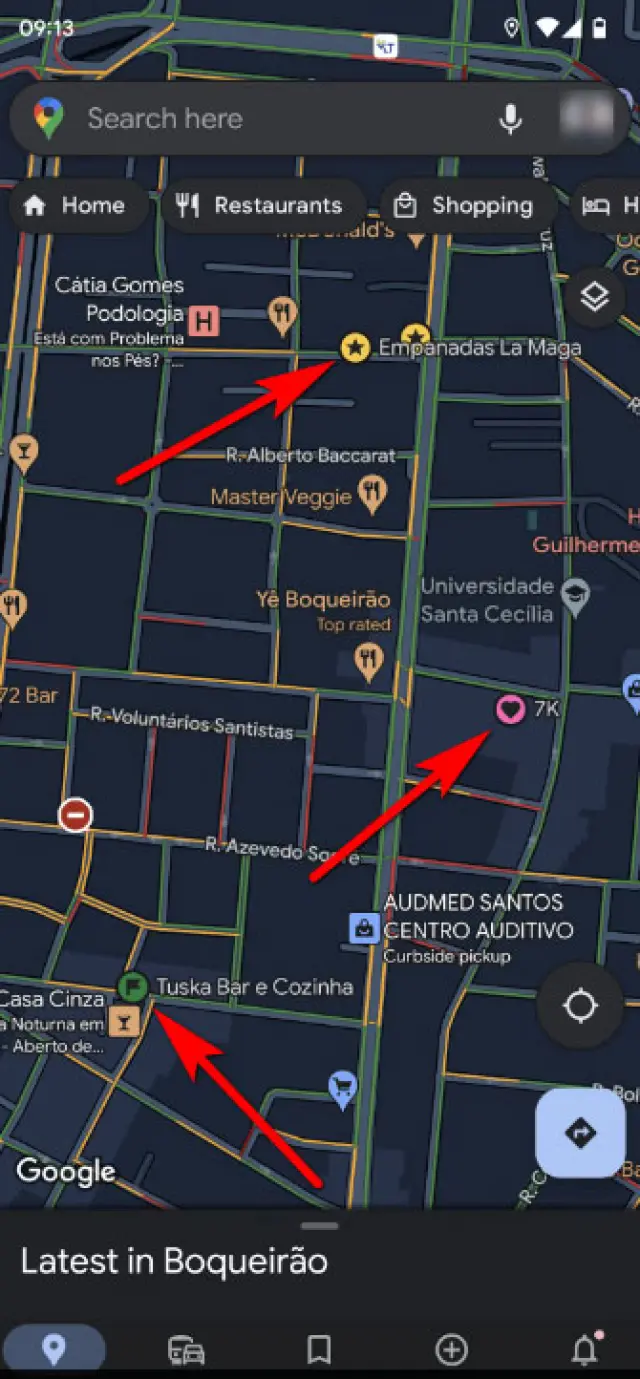Select the Shopping chip
Screen dimensions: 640x1379
coord(465,206)
